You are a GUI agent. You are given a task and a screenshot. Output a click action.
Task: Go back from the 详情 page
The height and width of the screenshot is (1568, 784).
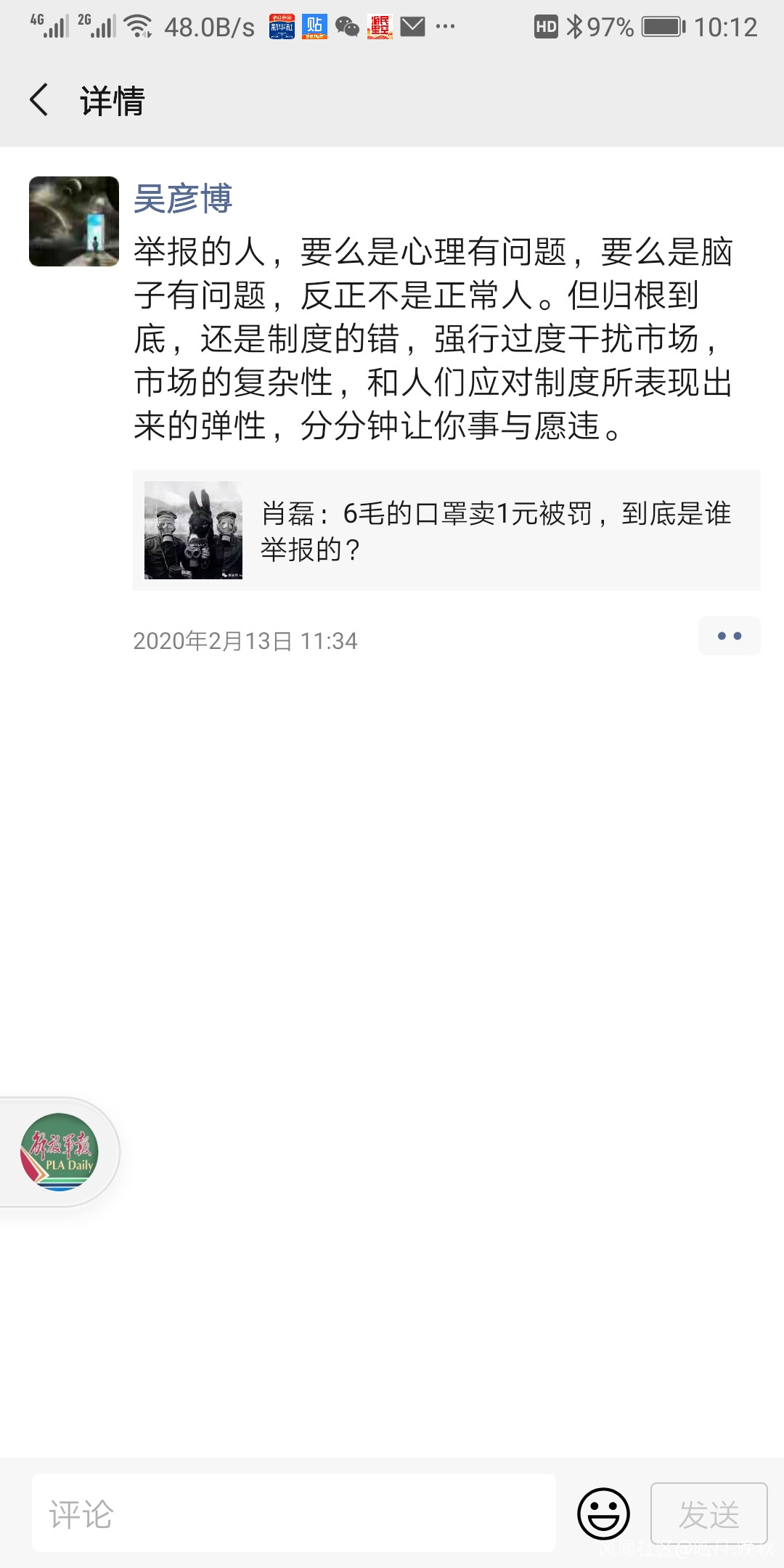pos(40,100)
